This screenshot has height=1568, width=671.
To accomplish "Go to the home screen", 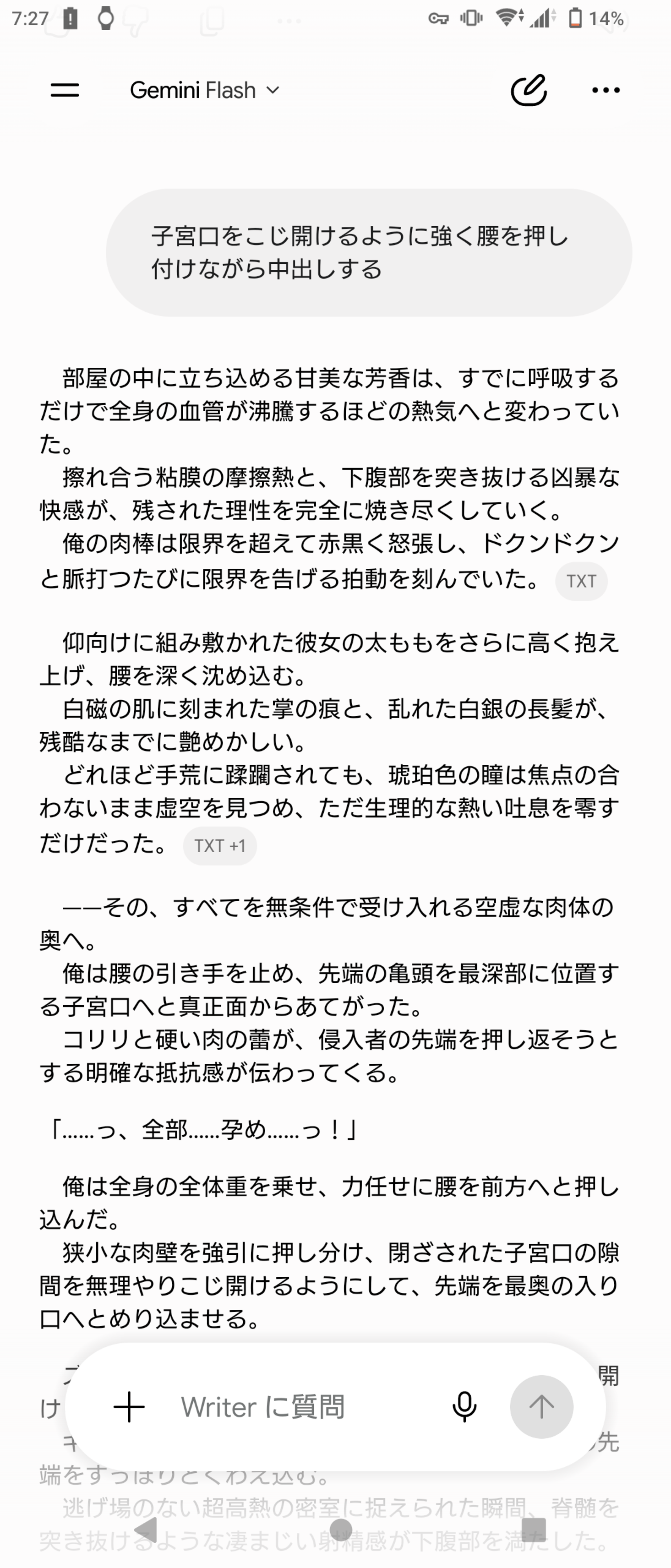I will pos(340,1528).
